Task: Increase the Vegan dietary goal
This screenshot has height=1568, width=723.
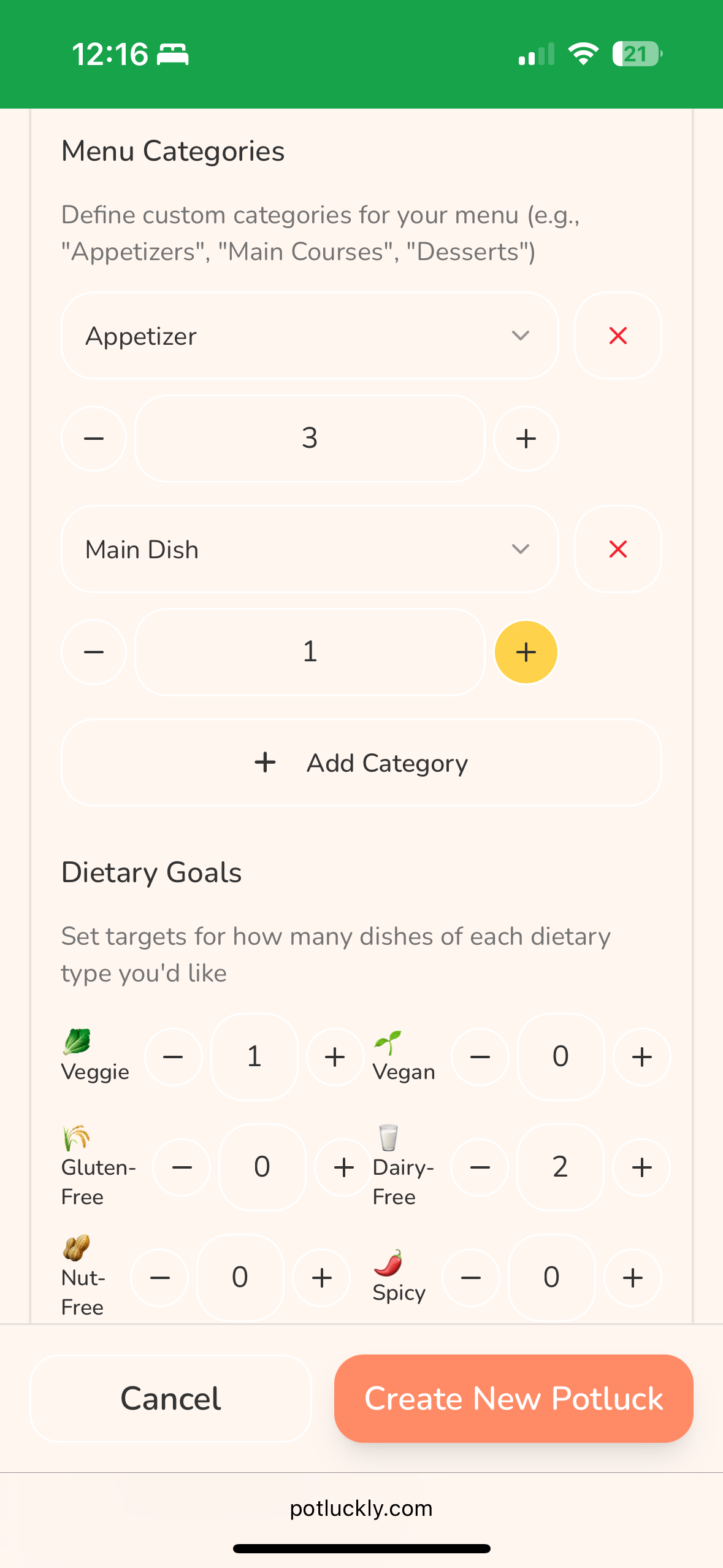Action: point(641,1056)
